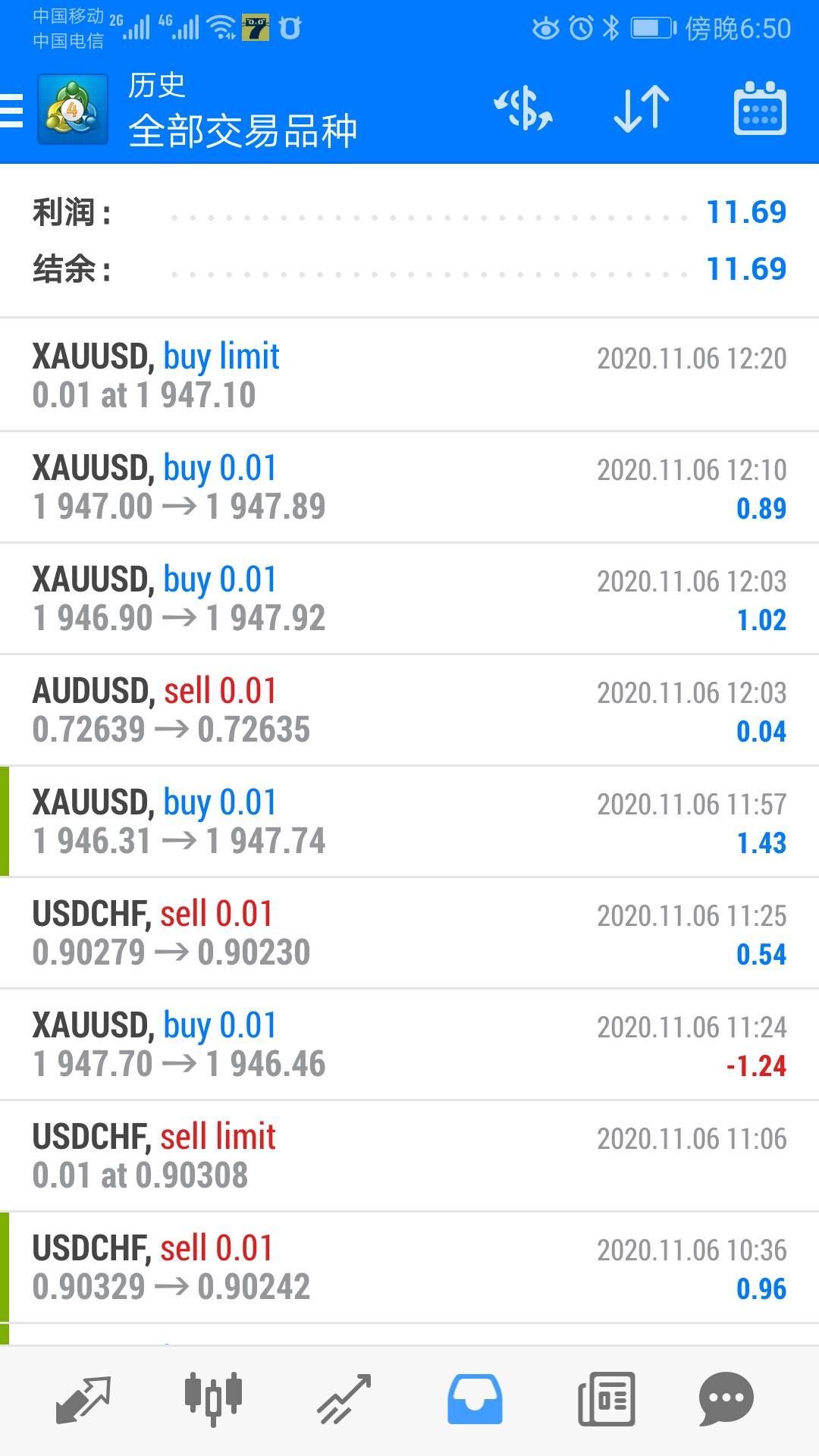Image resolution: width=819 pixels, height=1456 pixels.
Task: Open the symbol filter dollar icon
Action: pos(523,108)
